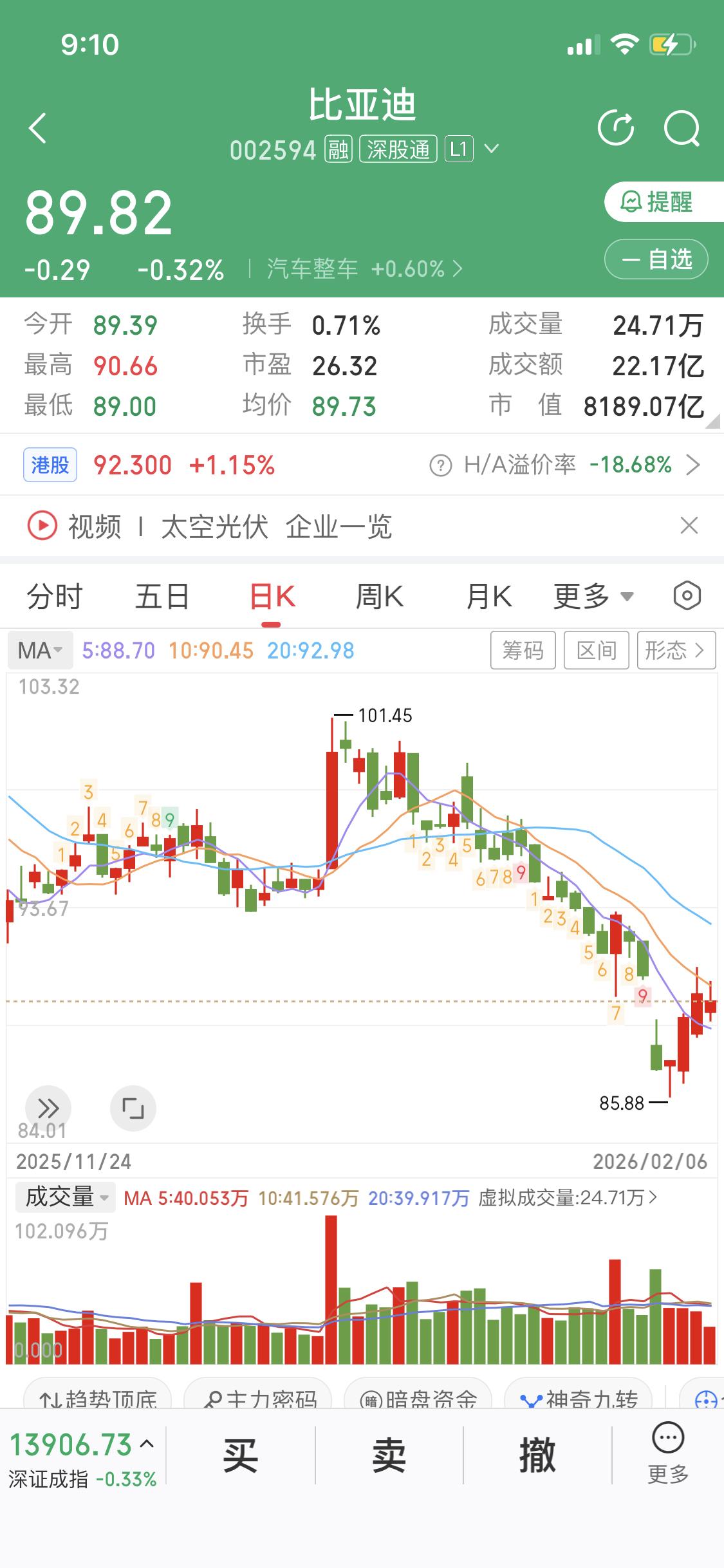Toggle the 区间 range selection

point(596,650)
